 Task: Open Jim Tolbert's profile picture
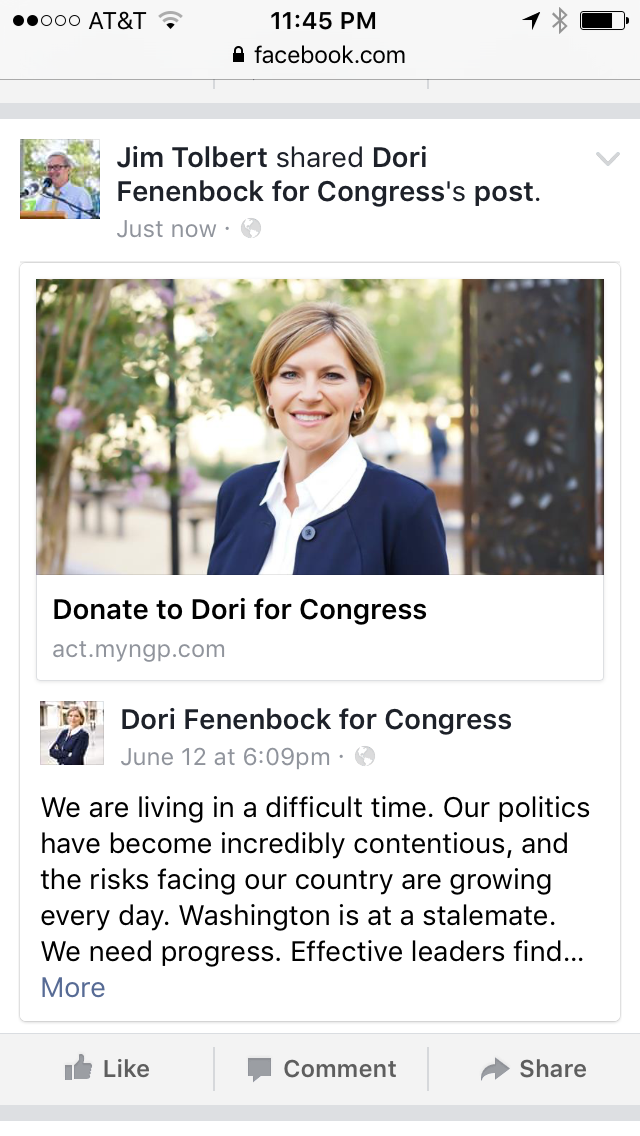click(x=60, y=179)
